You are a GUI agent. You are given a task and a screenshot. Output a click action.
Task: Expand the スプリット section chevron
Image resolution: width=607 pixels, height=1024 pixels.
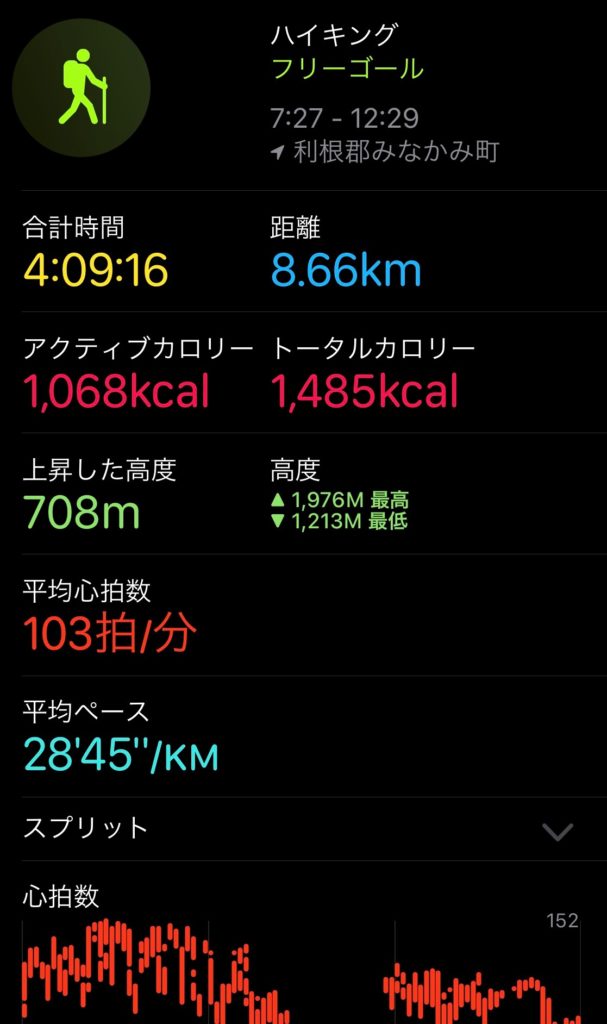[557, 831]
